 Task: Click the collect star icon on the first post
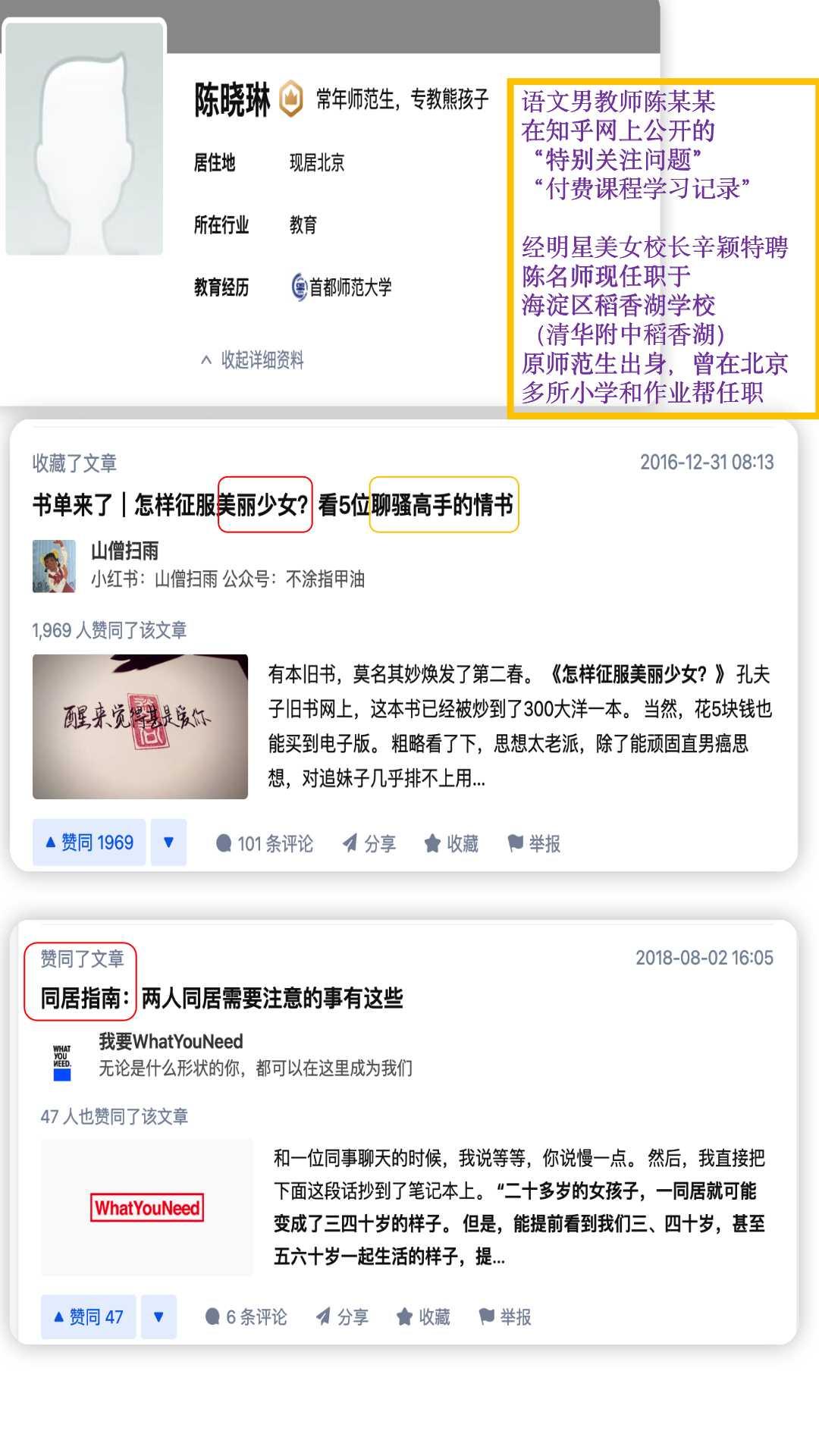point(432,843)
